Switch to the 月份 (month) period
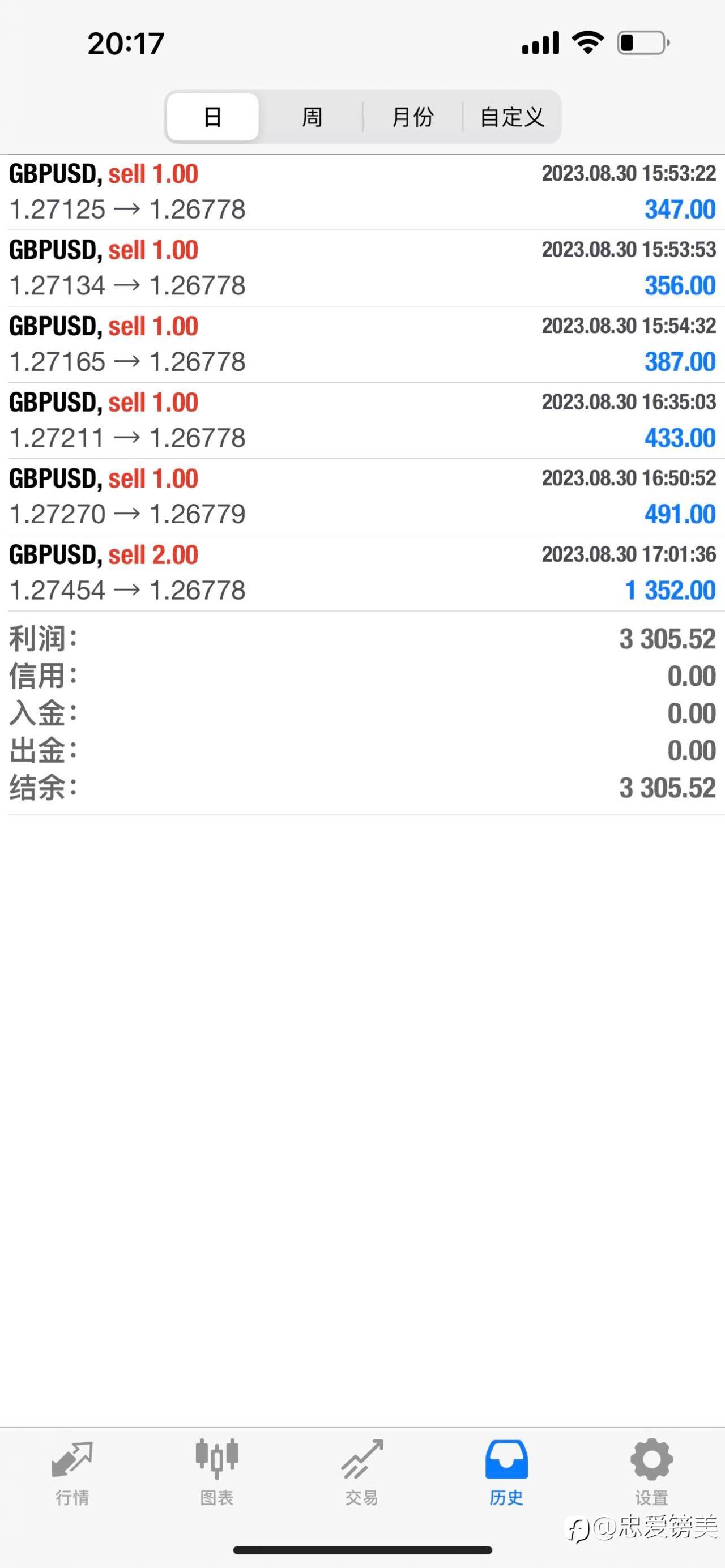This screenshot has width=725, height=1568. (x=413, y=117)
